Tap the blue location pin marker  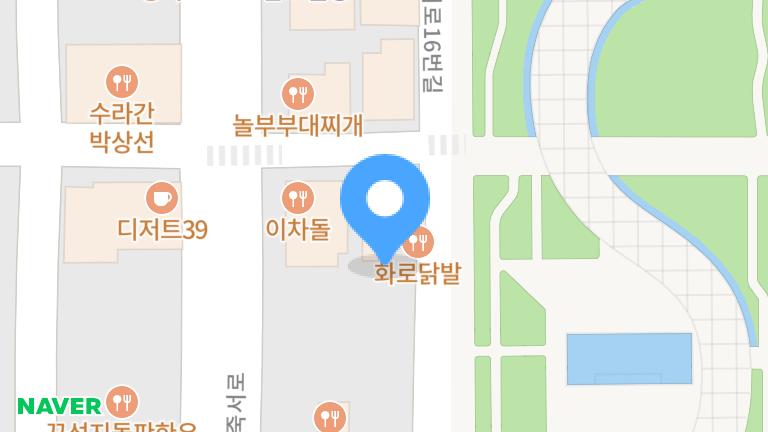385,200
